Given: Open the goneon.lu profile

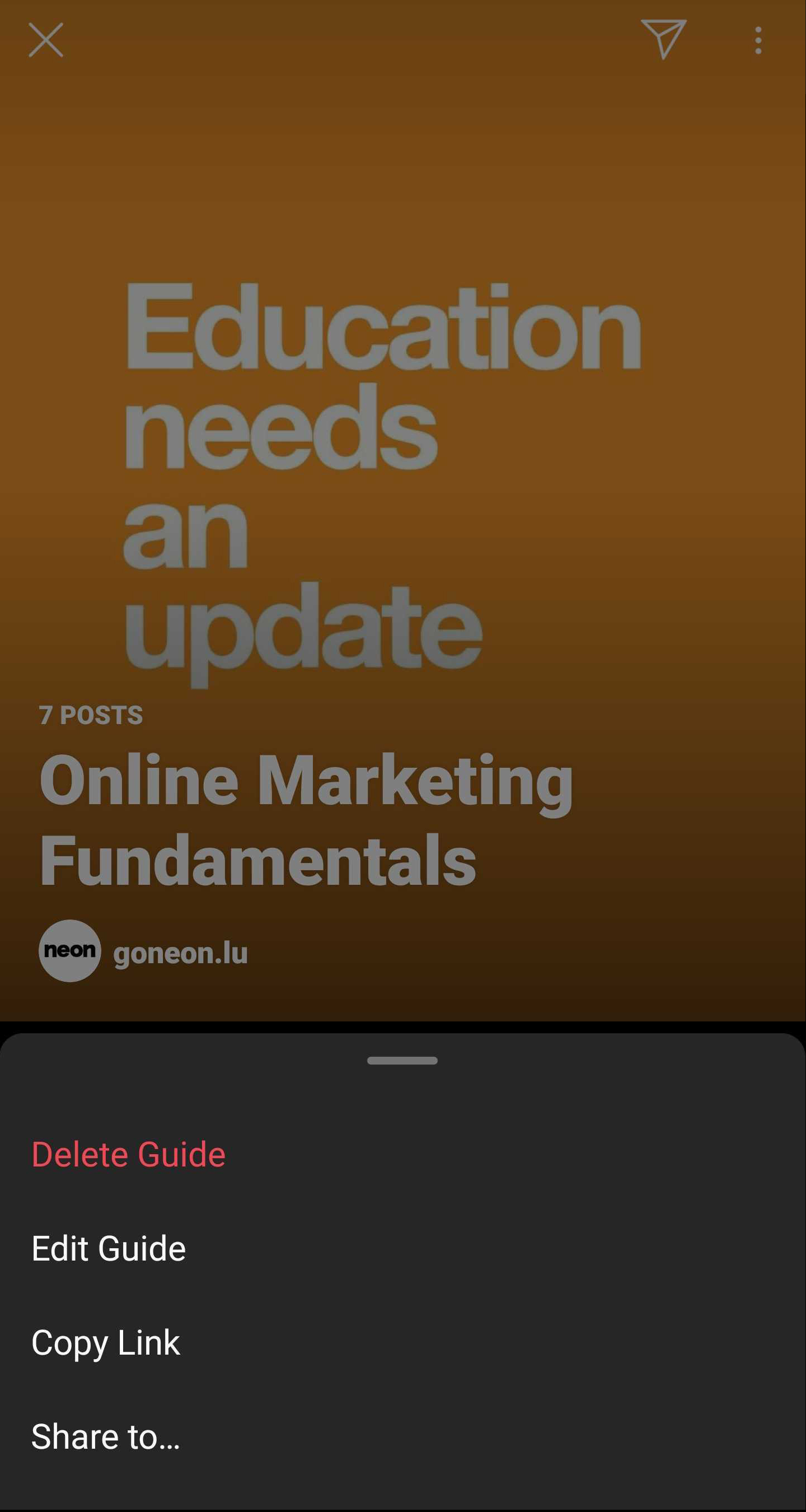Looking at the screenshot, I should pos(180,953).
